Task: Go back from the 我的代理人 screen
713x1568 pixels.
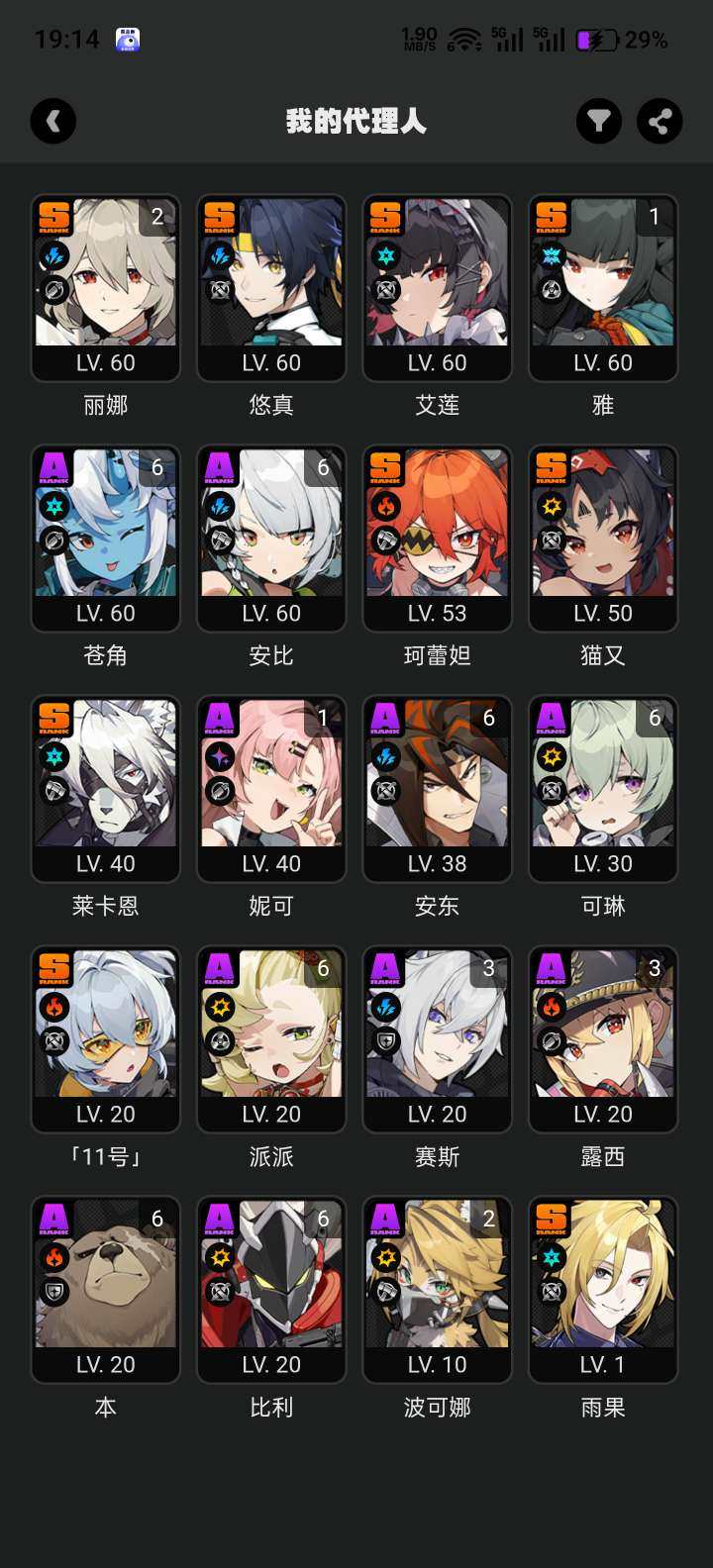Action: tap(53, 122)
